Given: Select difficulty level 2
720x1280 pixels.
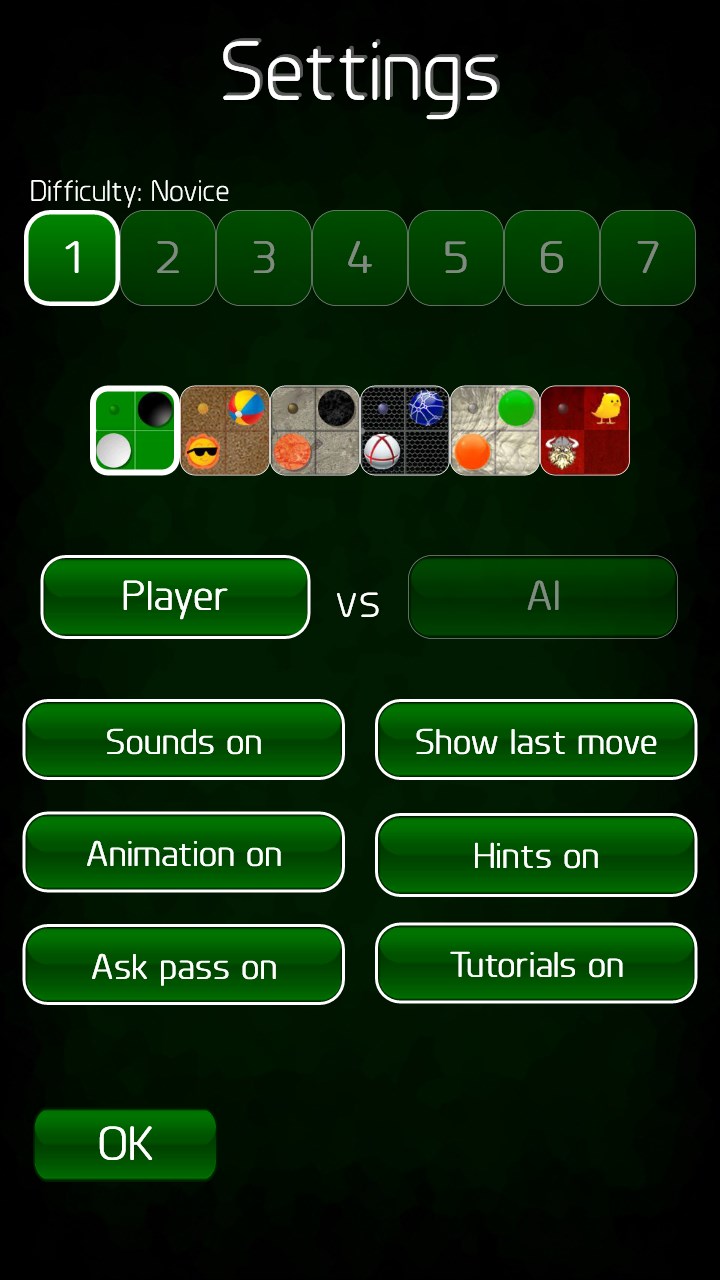Looking at the screenshot, I should click(168, 258).
